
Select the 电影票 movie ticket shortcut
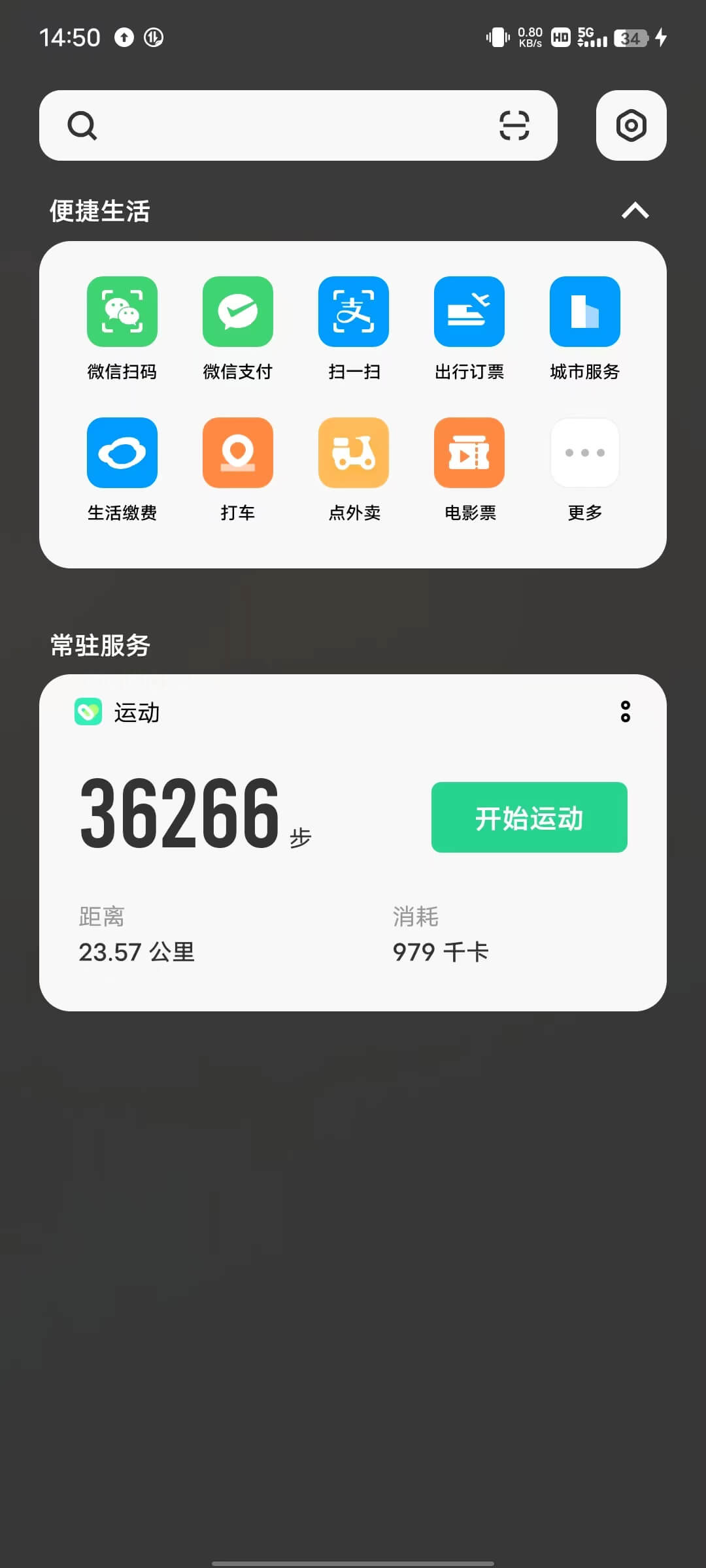coord(469,453)
